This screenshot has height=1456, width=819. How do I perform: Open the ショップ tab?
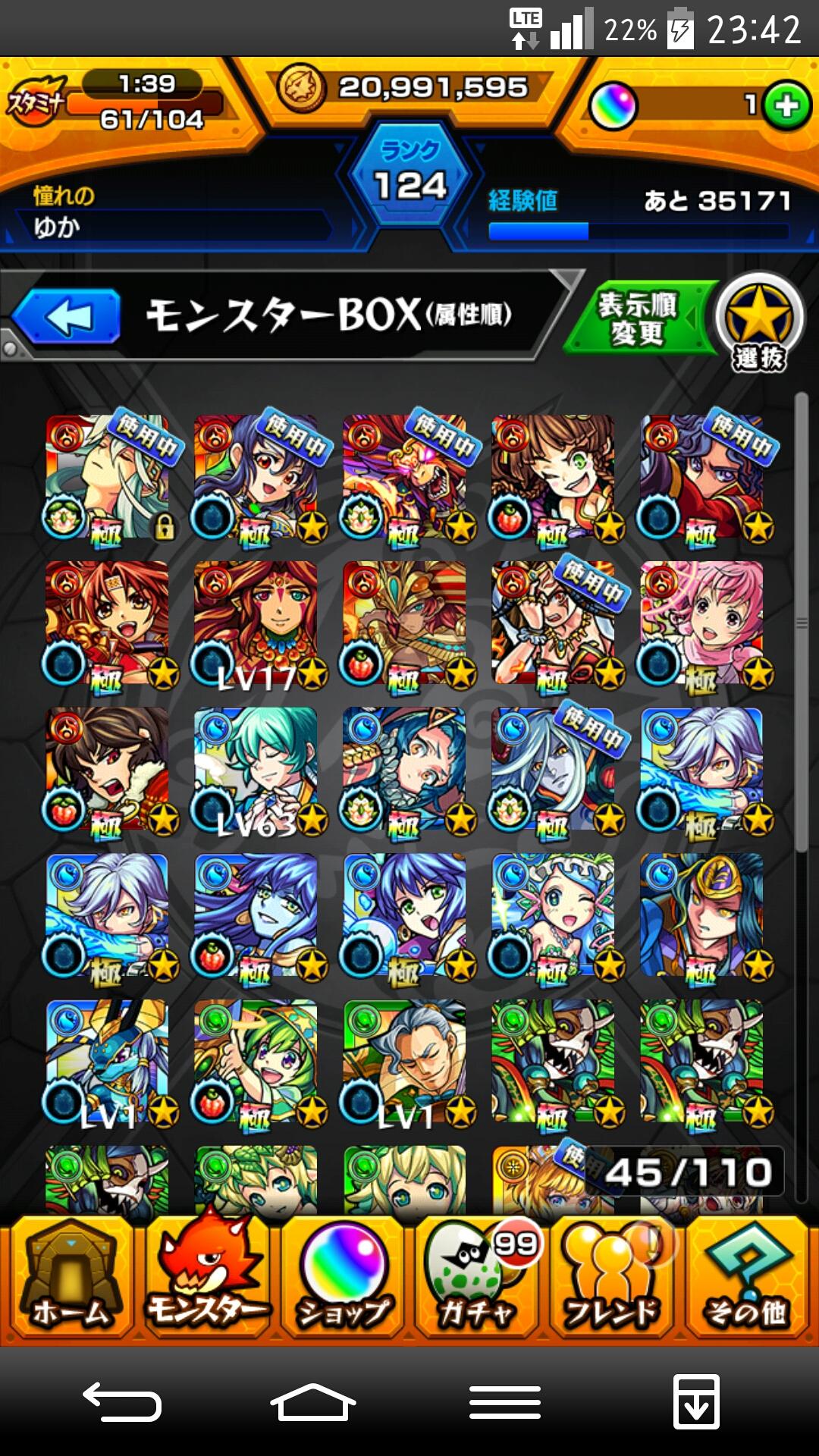(x=344, y=1279)
